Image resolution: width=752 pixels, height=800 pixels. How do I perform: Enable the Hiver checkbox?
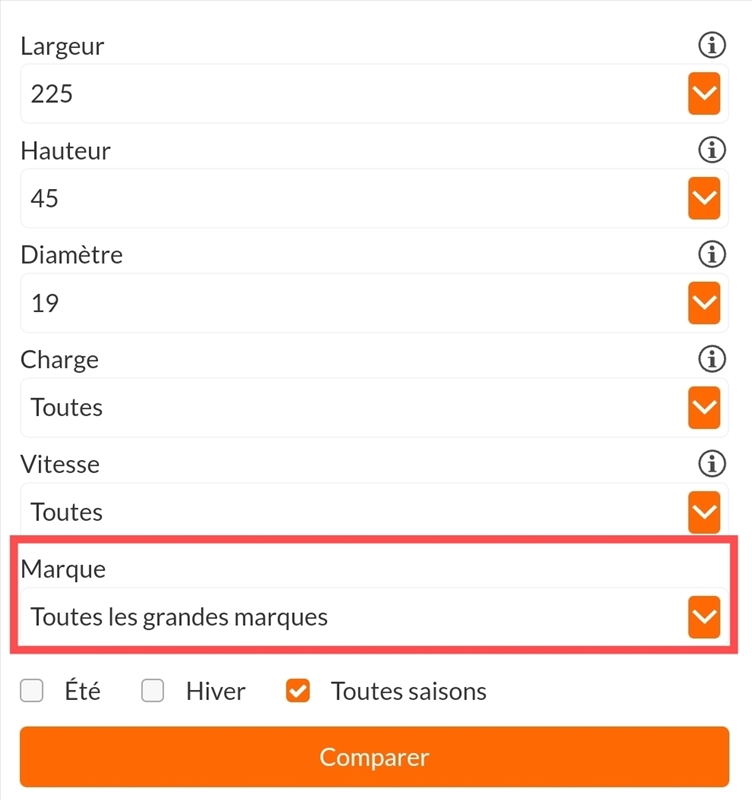coord(152,690)
